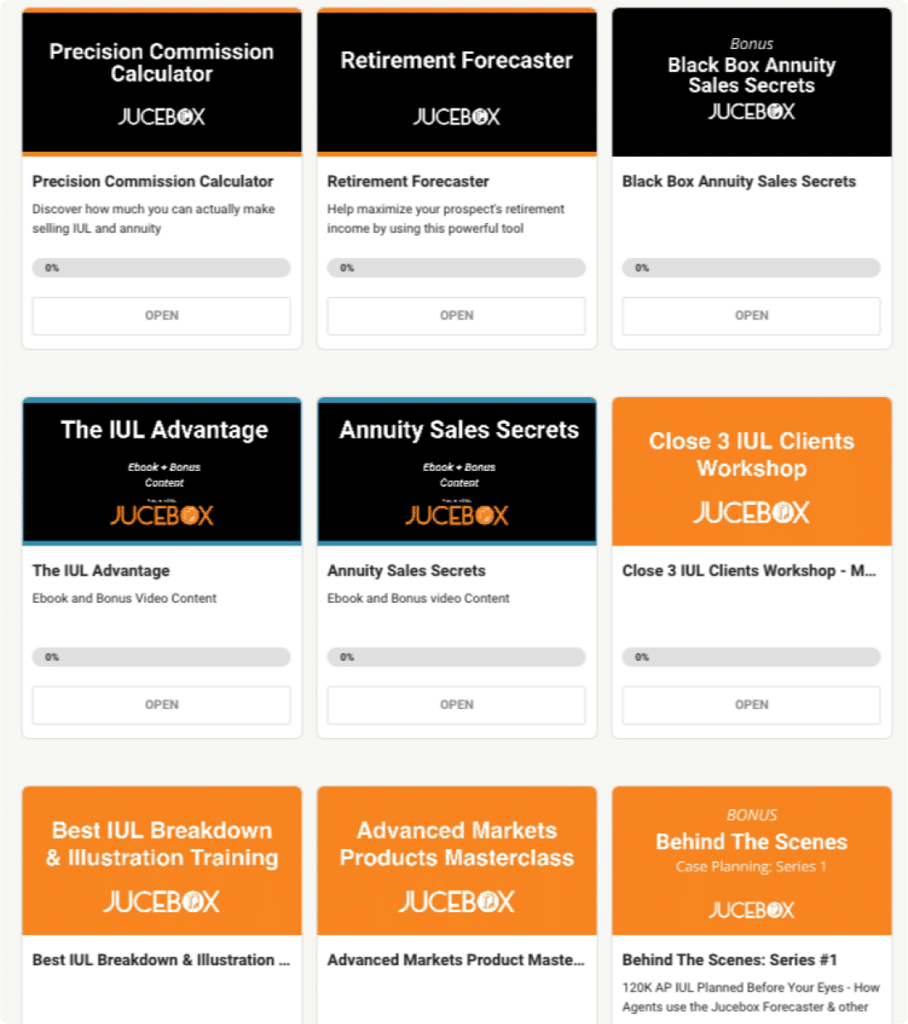Viewport: 908px width, 1024px height.
Task: Open the Close 3 IUL Clients Workshop
Action: [751, 704]
